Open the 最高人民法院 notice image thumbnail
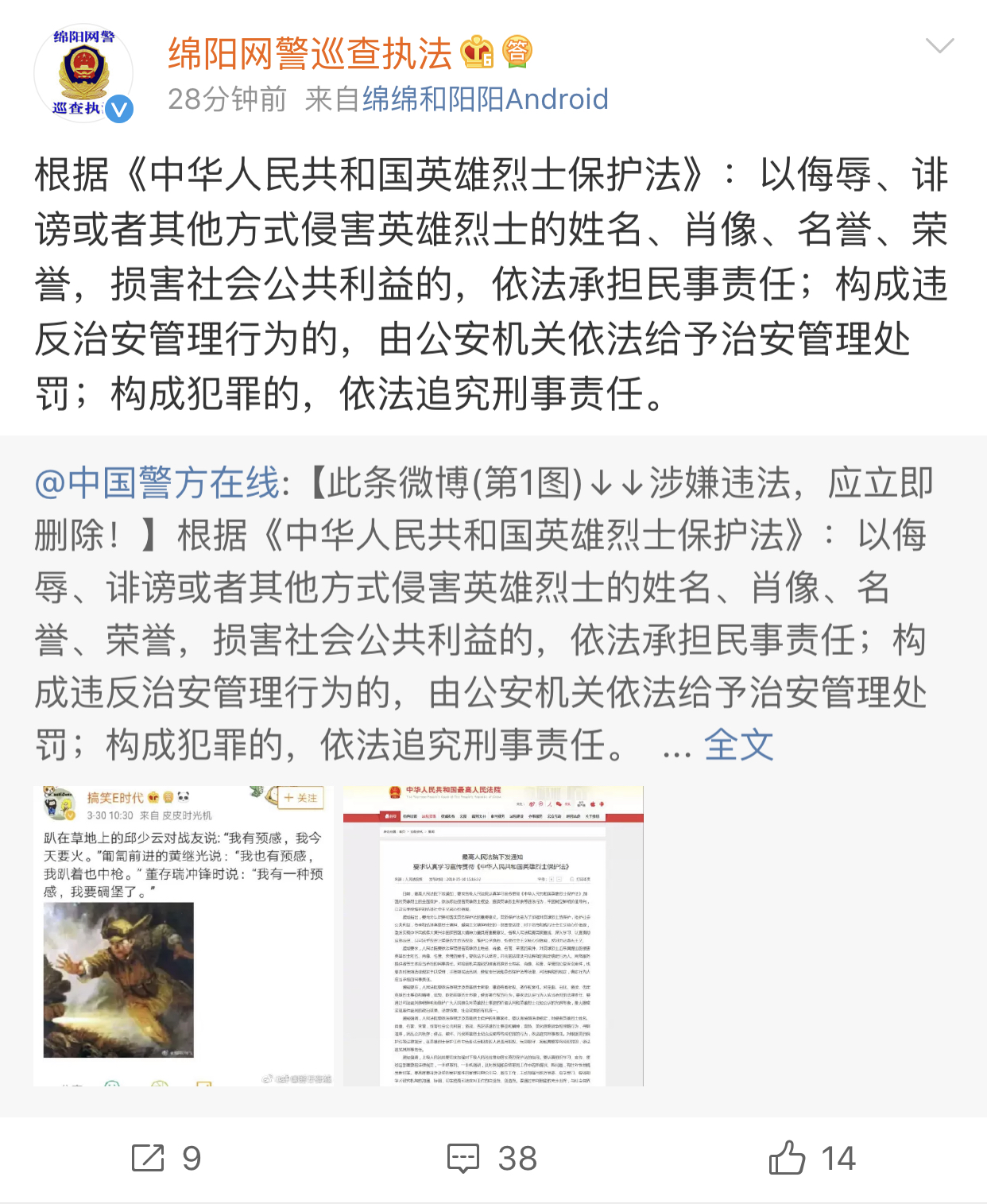The height and width of the screenshot is (1204, 987). 493,935
